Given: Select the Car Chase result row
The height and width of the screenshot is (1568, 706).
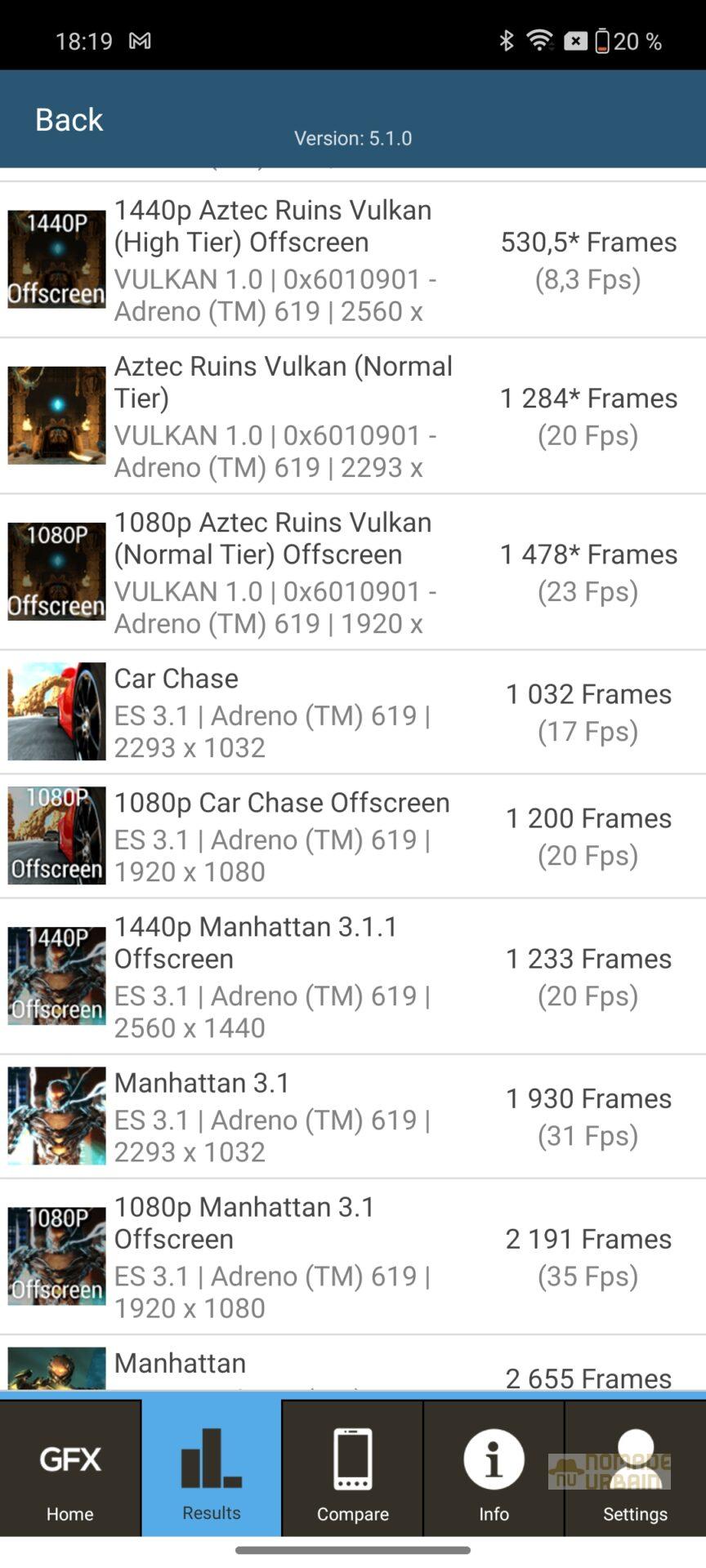Looking at the screenshot, I should 353,712.
